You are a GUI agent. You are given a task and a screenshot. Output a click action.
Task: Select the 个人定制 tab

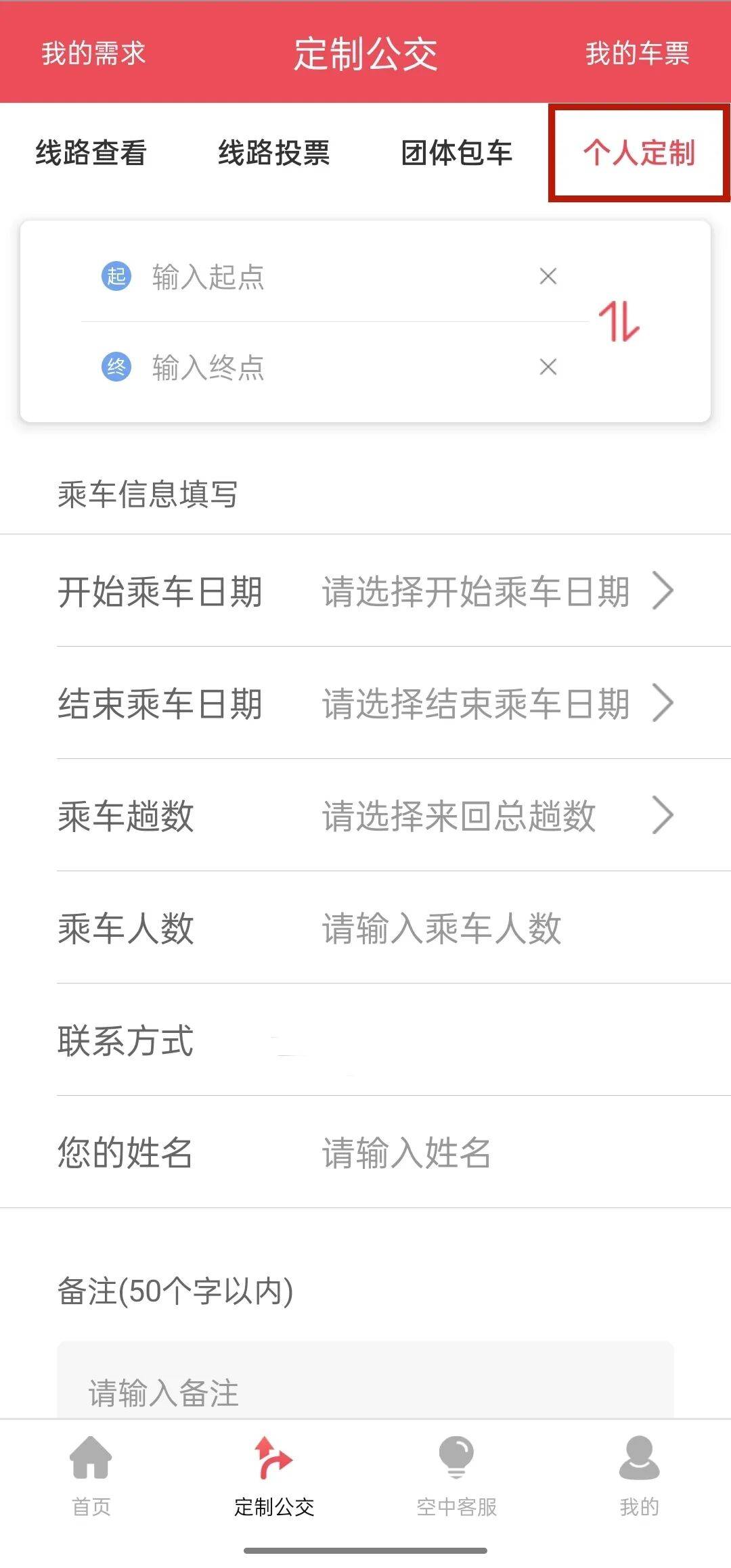coord(639,153)
